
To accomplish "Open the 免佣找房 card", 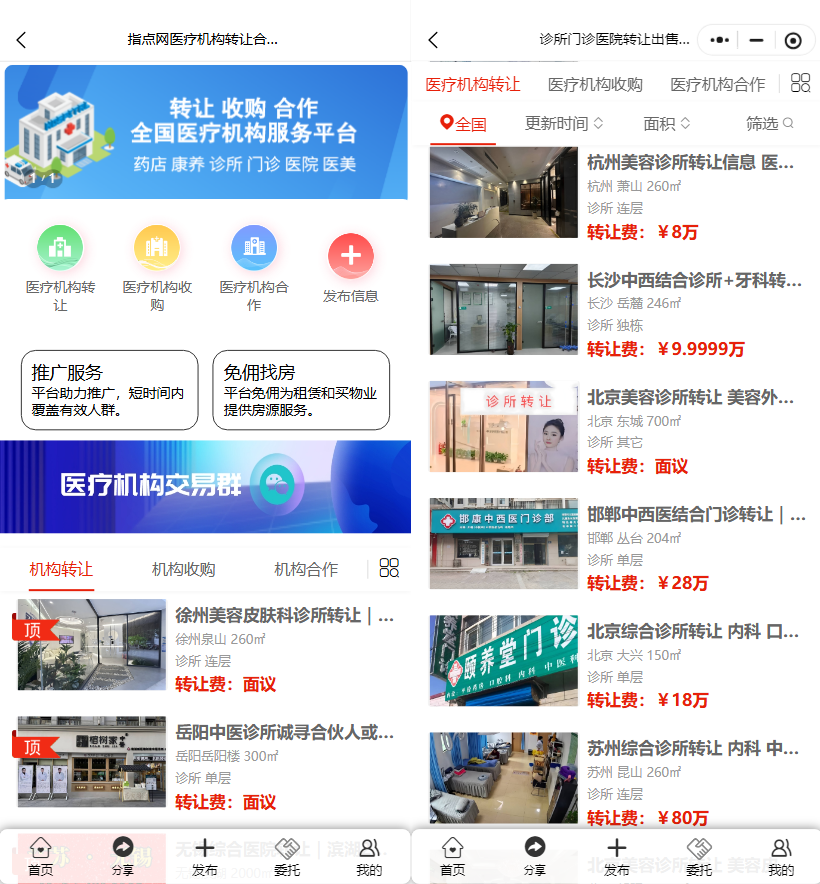I will pos(301,390).
